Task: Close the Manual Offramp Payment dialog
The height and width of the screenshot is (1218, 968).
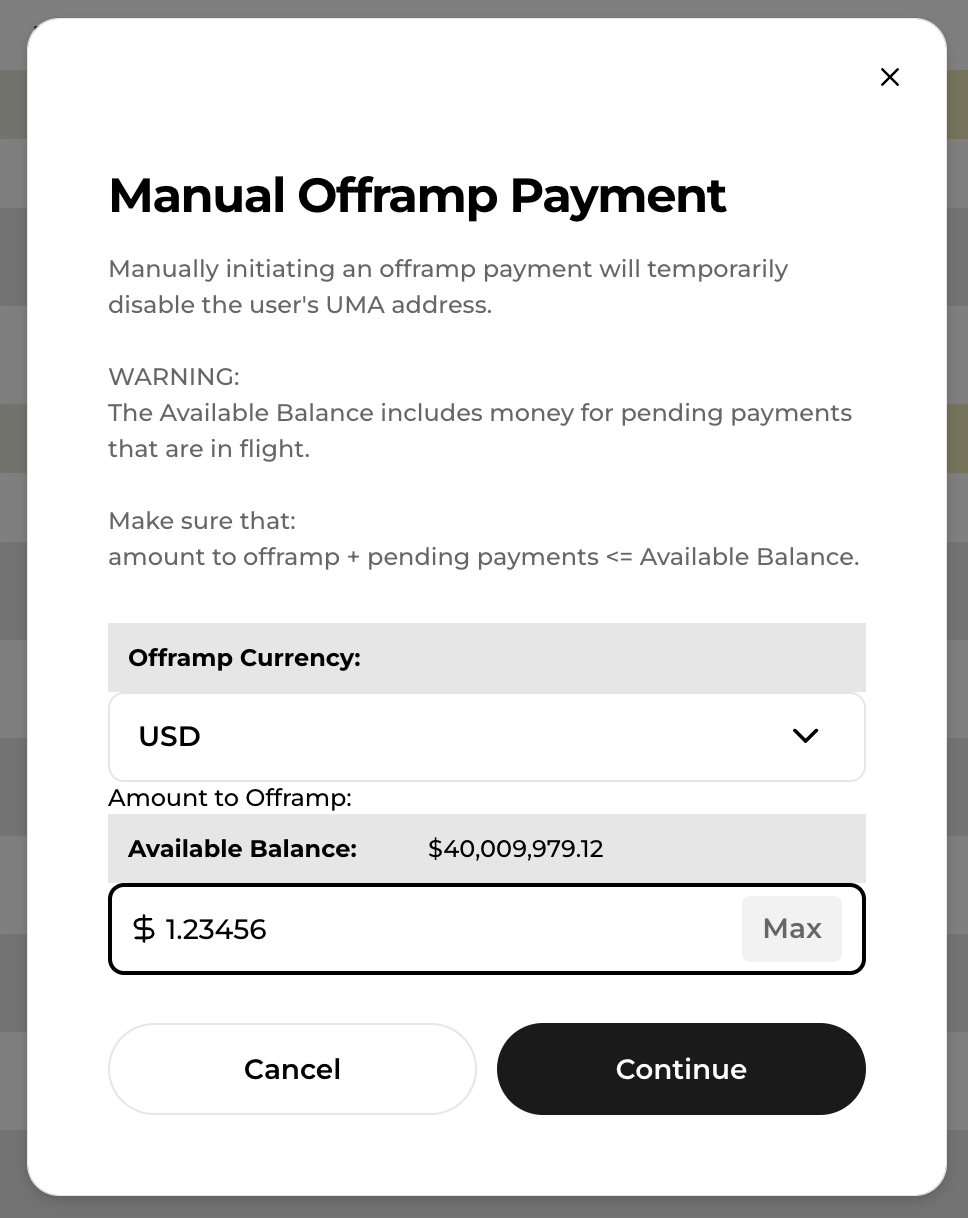Action: pos(889,77)
